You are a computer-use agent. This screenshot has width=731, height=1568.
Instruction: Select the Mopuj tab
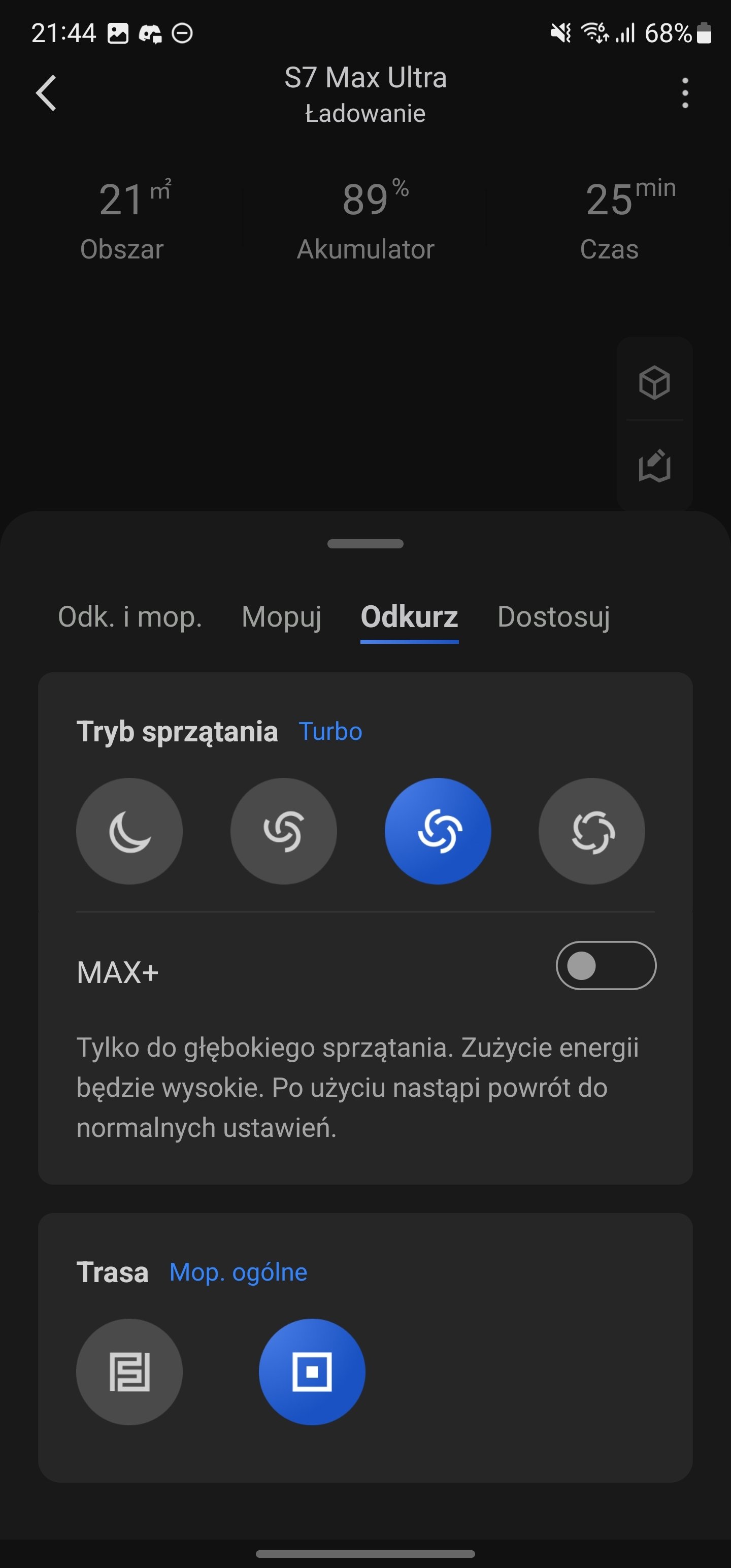[281, 616]
